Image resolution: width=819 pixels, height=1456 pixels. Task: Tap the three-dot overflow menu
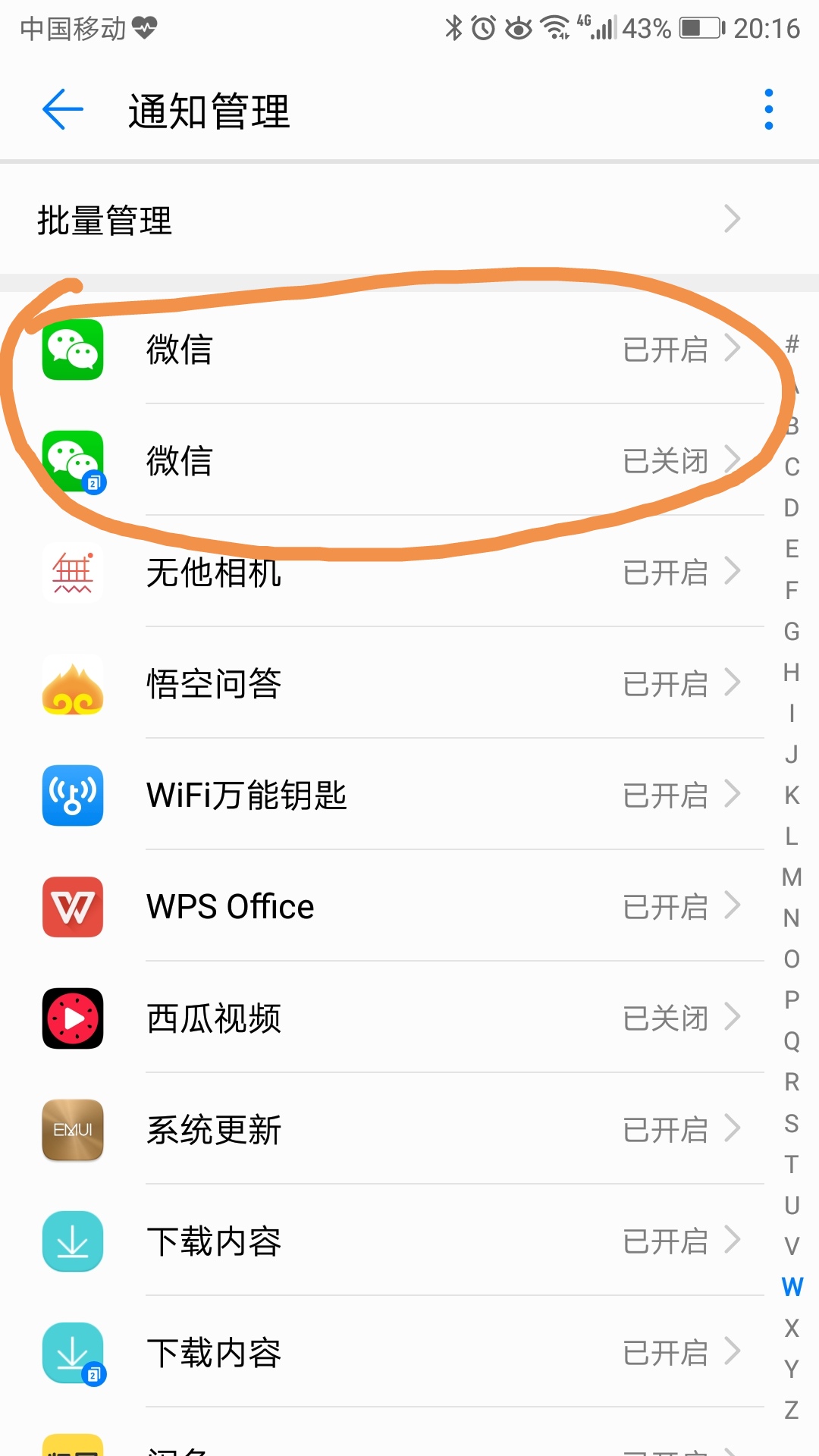click(769, 108)
